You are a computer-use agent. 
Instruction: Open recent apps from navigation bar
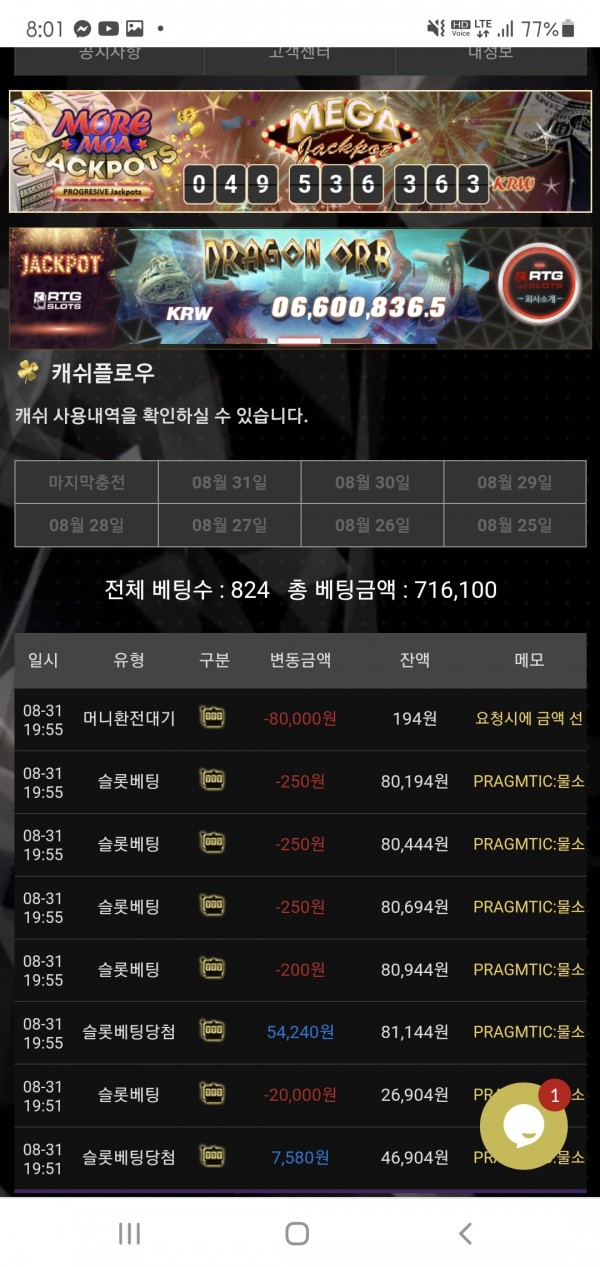[130, 1233]
